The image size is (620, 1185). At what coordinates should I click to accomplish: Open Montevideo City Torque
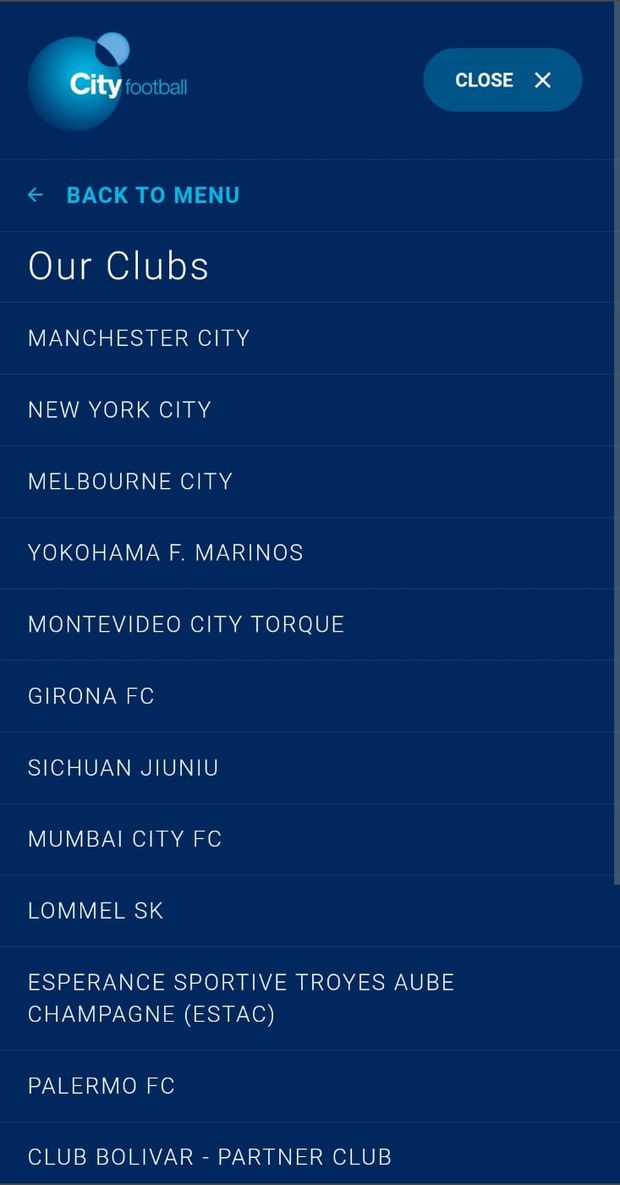click(186, 624)
